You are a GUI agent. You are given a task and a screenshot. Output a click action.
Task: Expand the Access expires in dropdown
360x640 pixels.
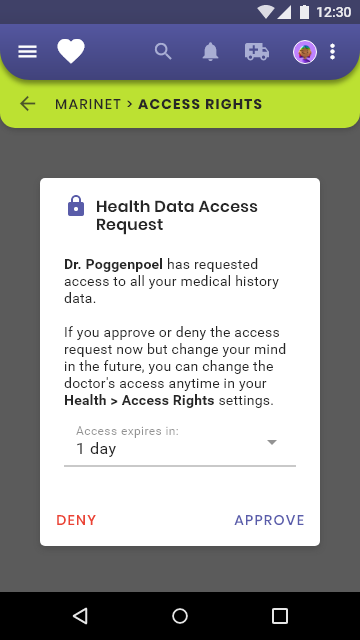pos(180,444)
